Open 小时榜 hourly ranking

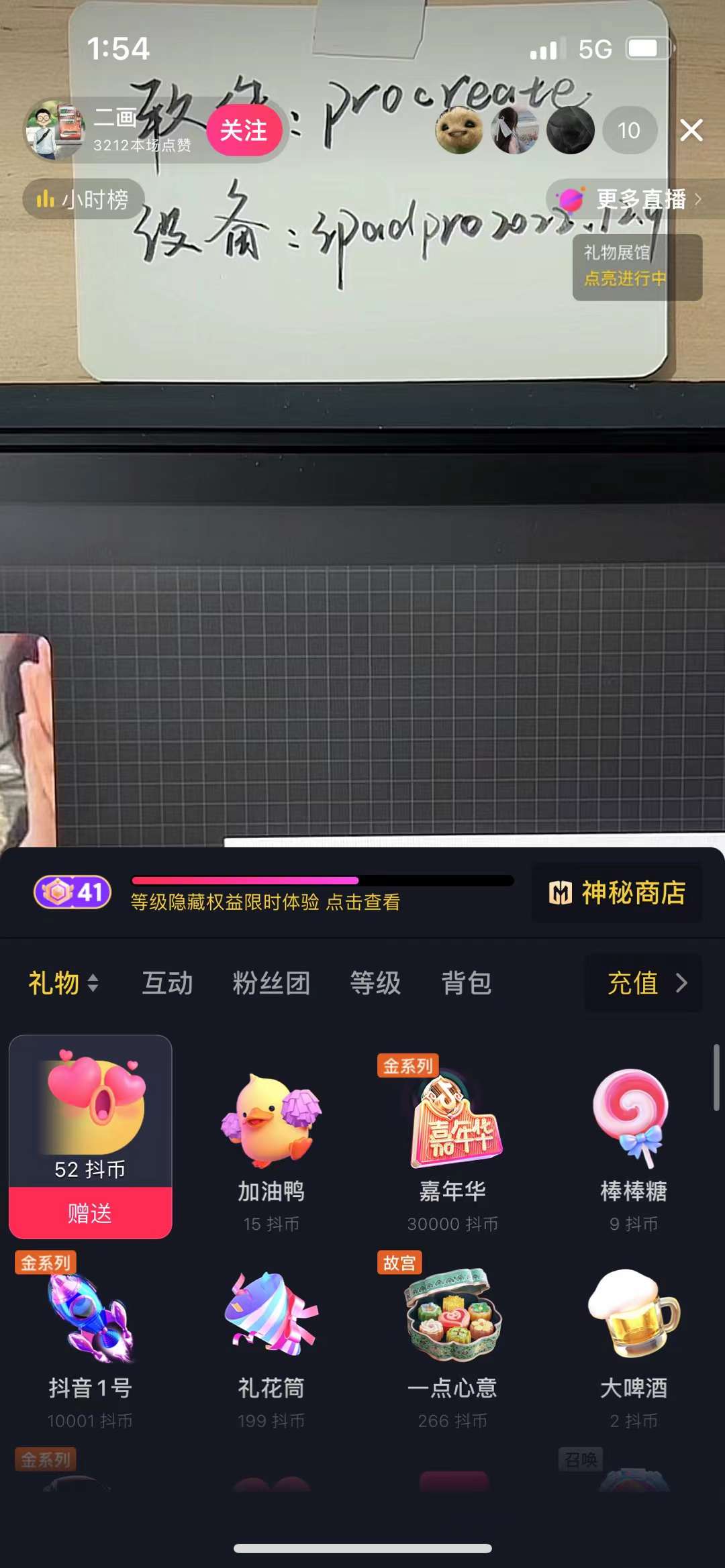[83, 199]
